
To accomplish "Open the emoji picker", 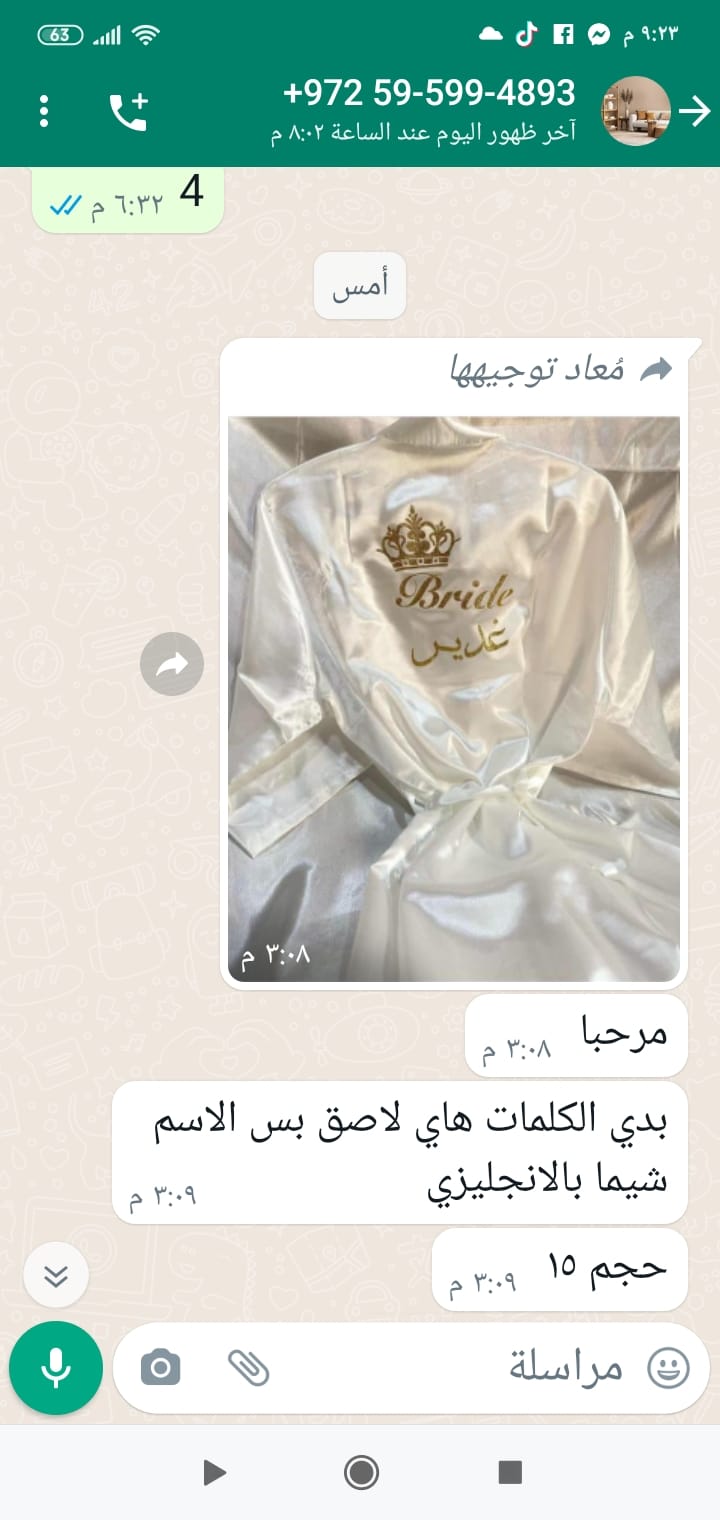I will tap(668, 1367).
